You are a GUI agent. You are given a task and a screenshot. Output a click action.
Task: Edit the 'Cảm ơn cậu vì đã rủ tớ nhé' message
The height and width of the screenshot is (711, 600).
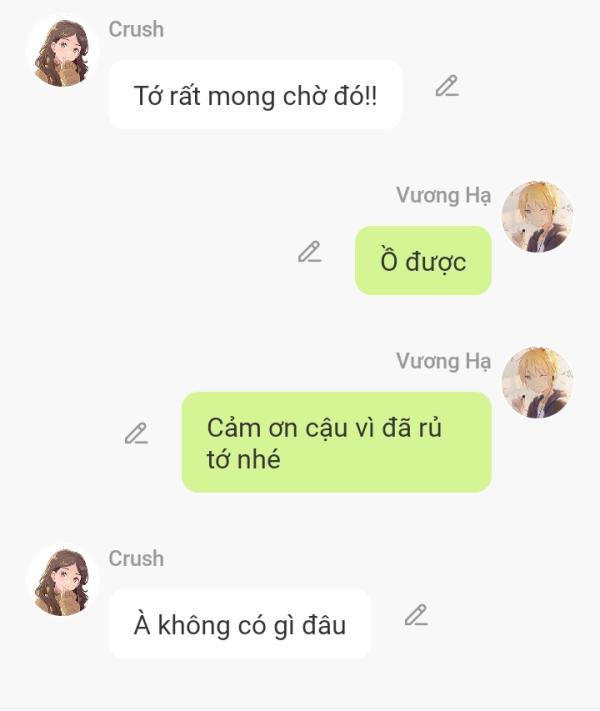coord(136,434)
